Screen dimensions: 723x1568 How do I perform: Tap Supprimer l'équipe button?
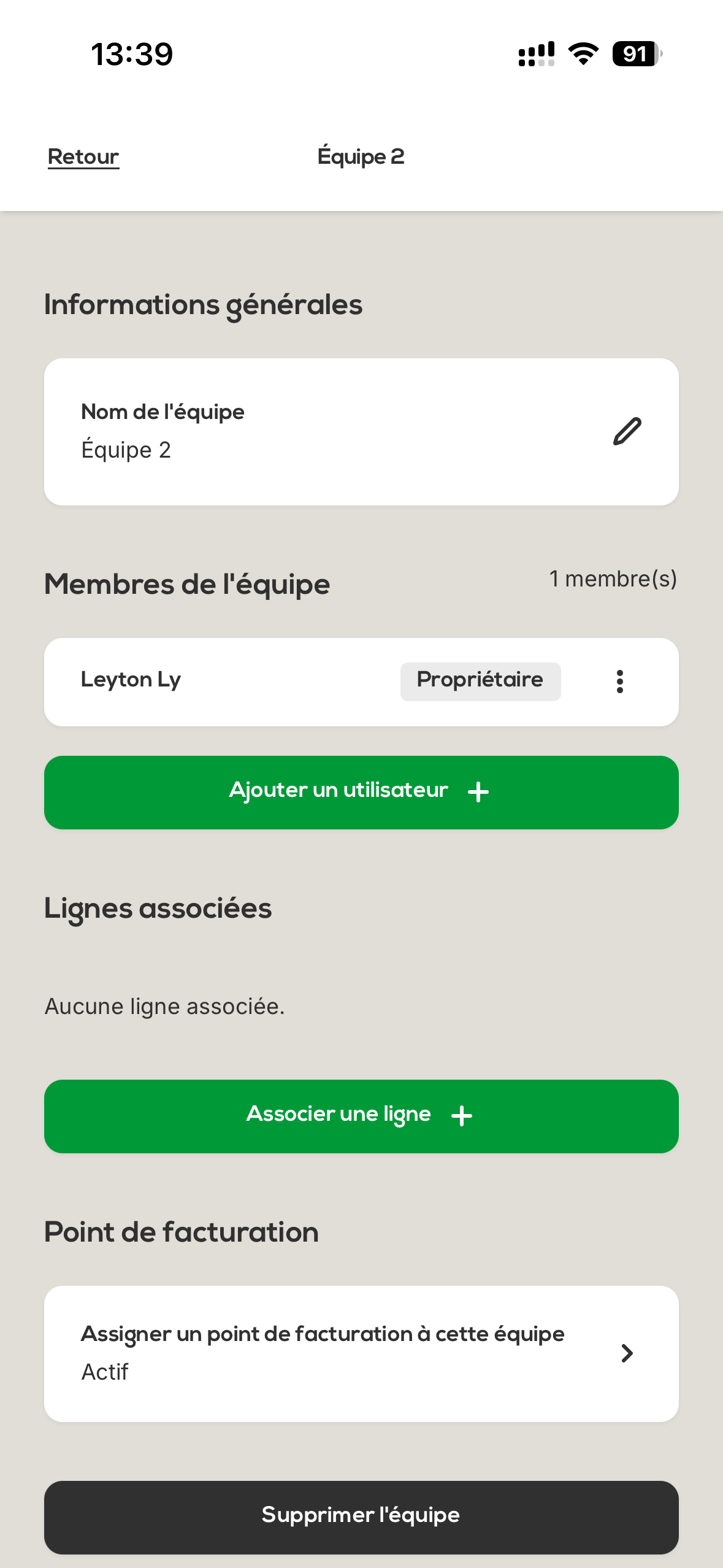tap(361, 1516)
